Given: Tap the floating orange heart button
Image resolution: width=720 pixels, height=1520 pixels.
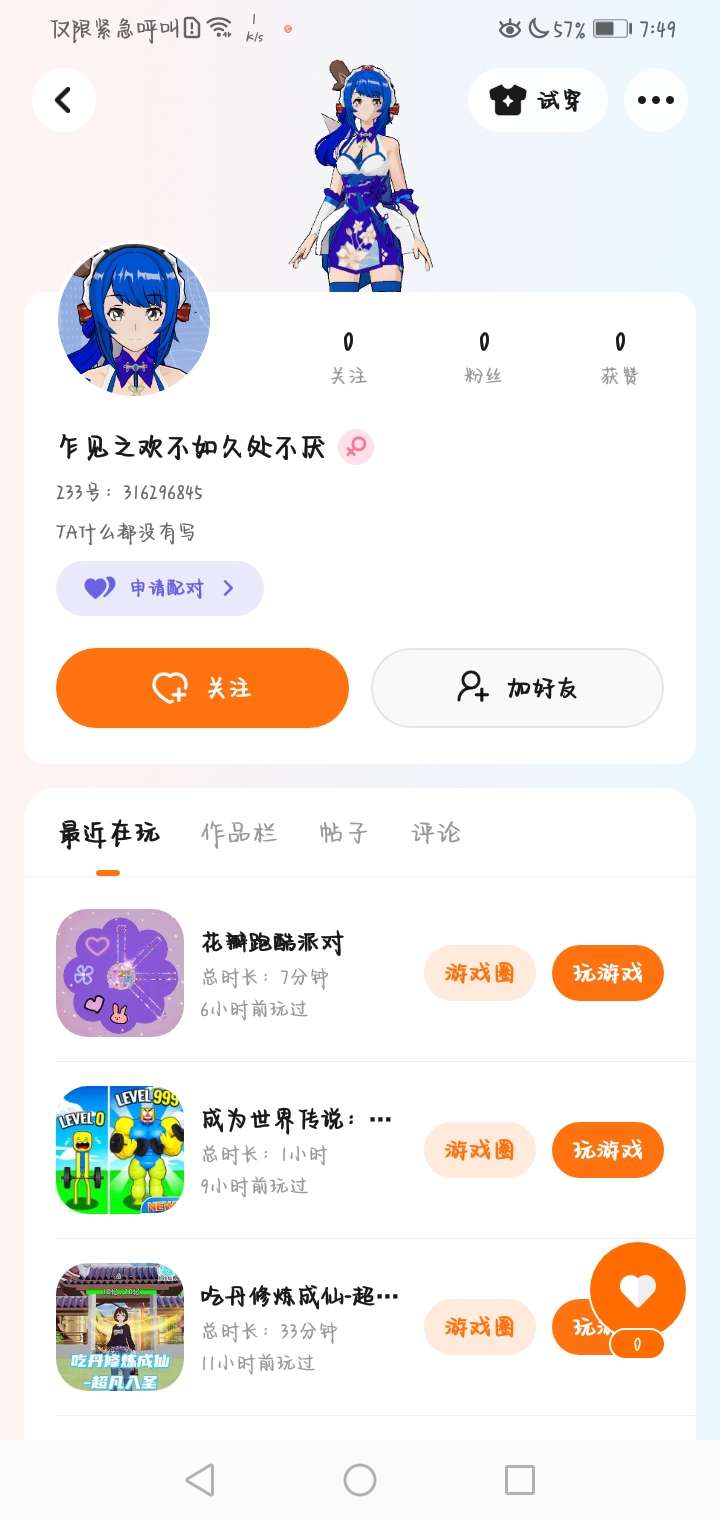Looking at the screenshot, I should (x=637, y=1291).
